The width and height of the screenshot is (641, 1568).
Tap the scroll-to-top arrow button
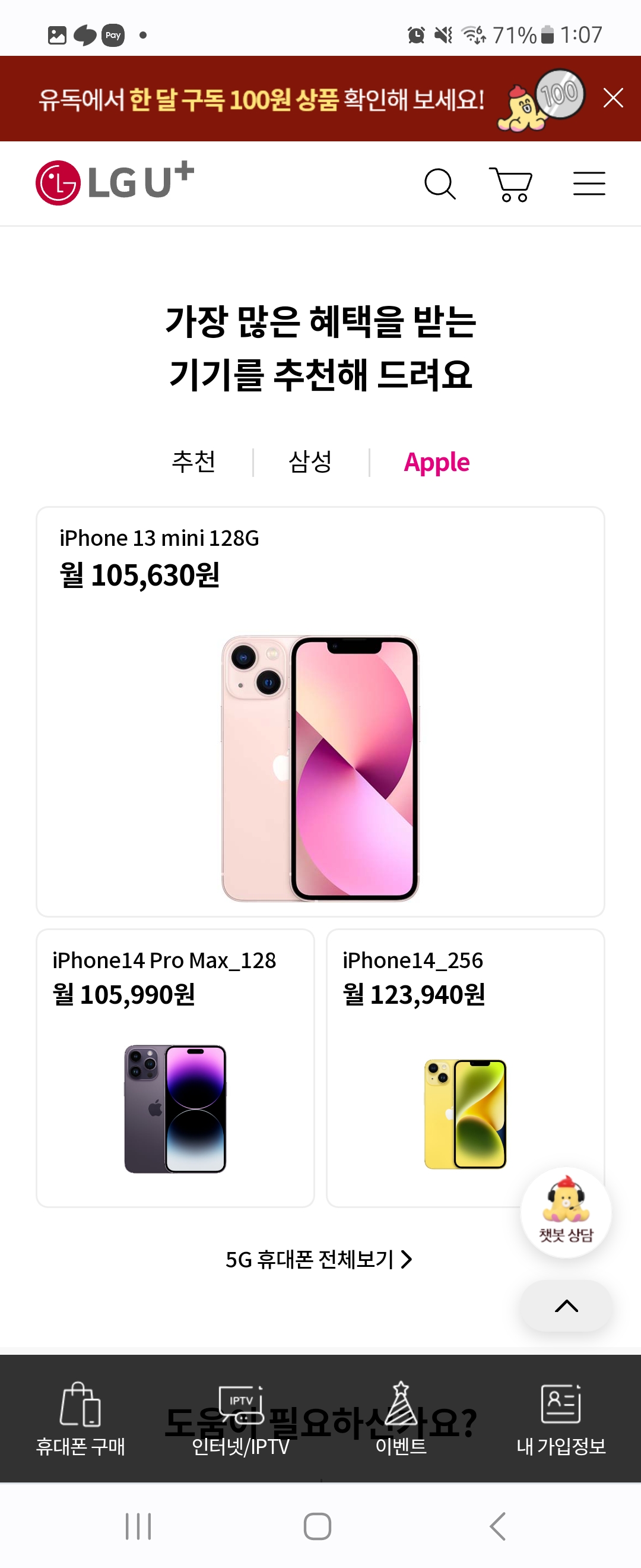[x=566, y=1306]
